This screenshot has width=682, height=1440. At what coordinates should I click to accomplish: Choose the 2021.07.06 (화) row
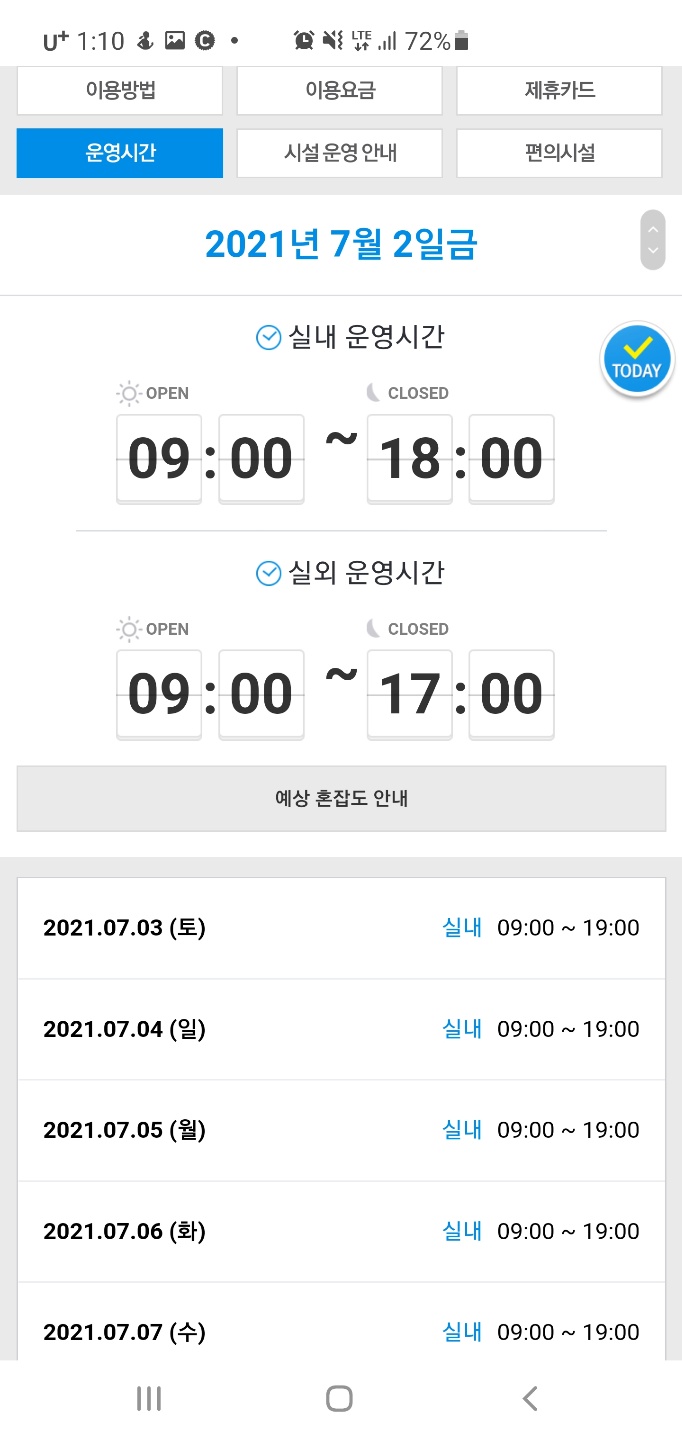[341, 1231]
